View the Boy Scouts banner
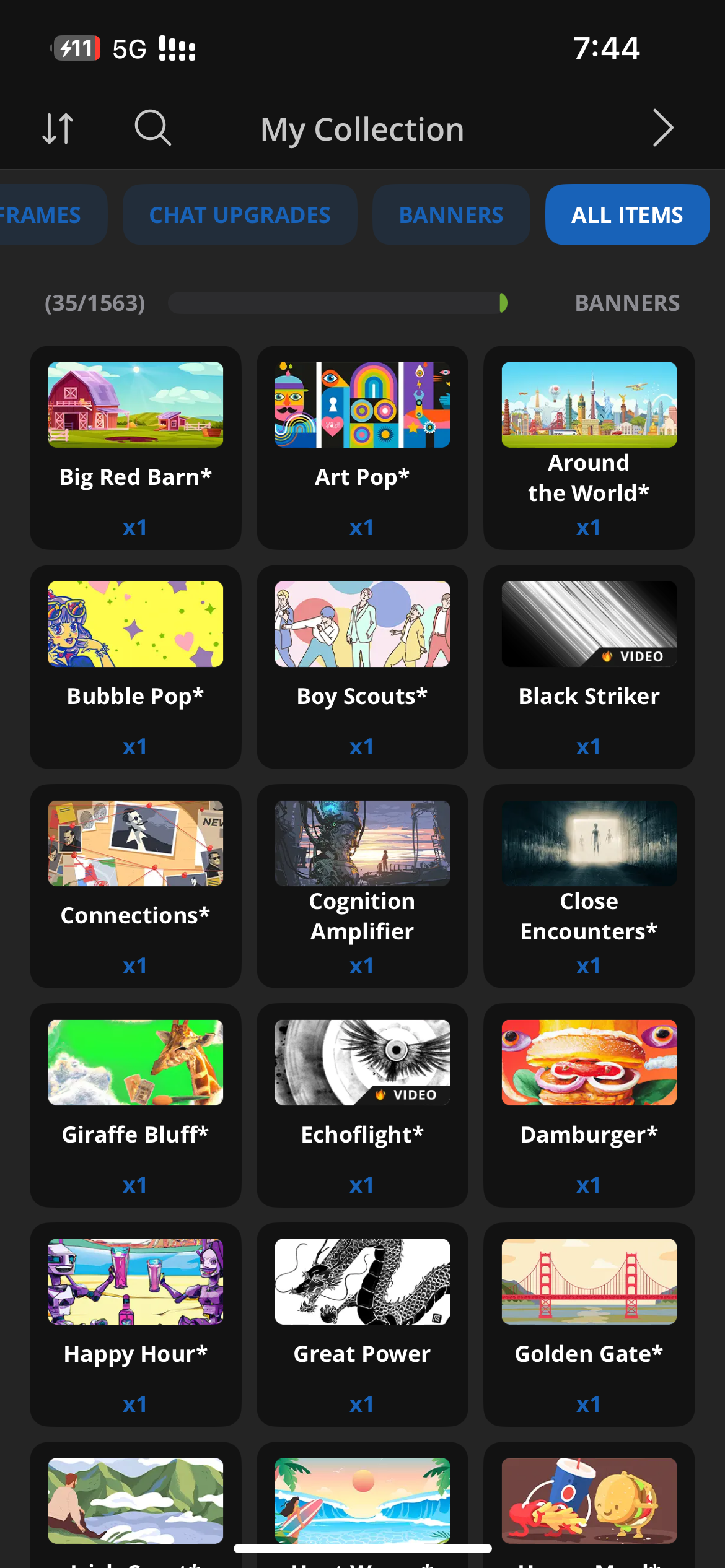The height and width of the screenshot is (1568, 725). point(362,666)
